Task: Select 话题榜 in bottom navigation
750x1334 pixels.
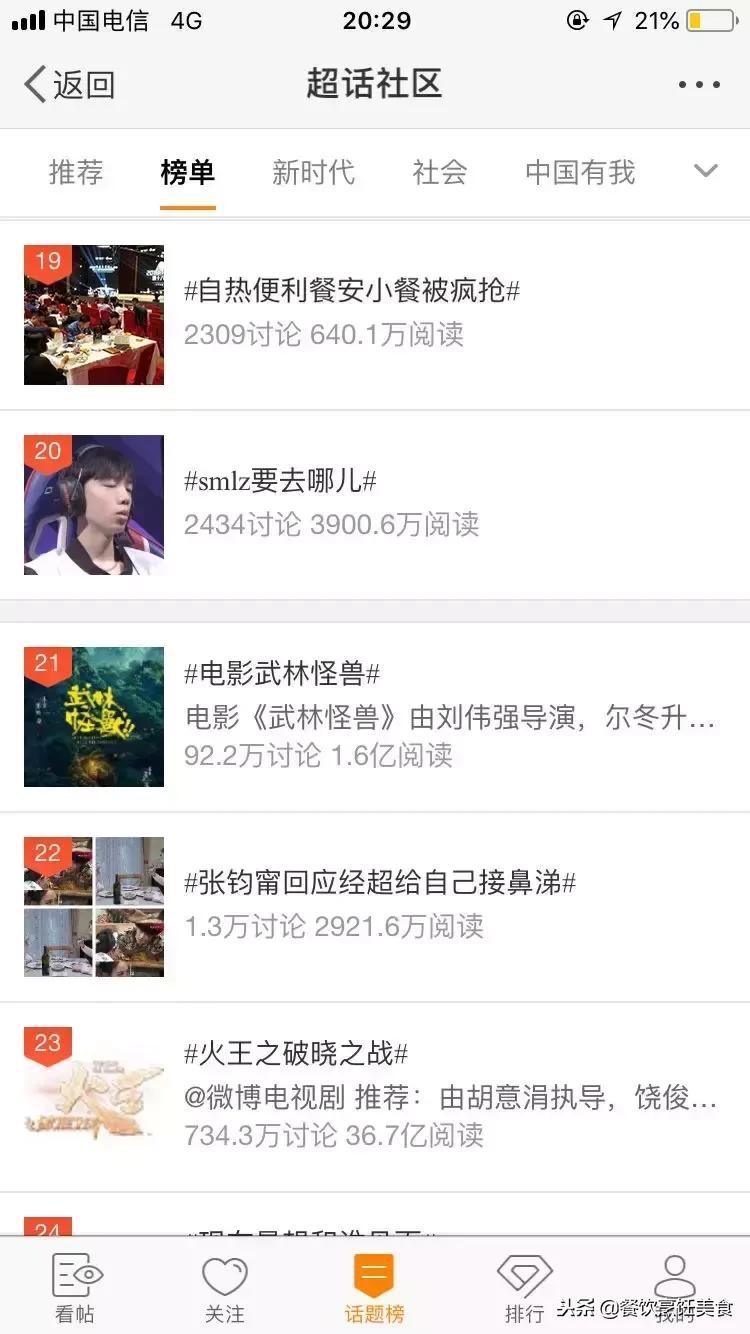Action: pyautogui.click(x=374, y=1288)
